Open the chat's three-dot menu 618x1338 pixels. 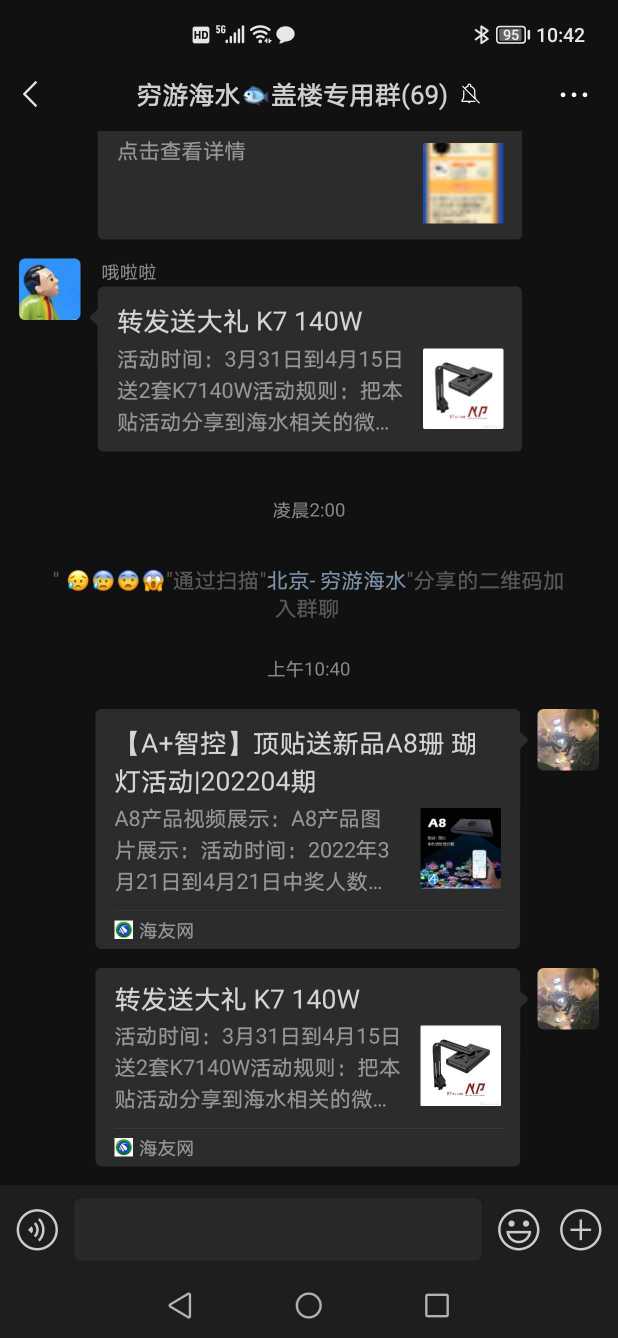[x=574, y=95]
